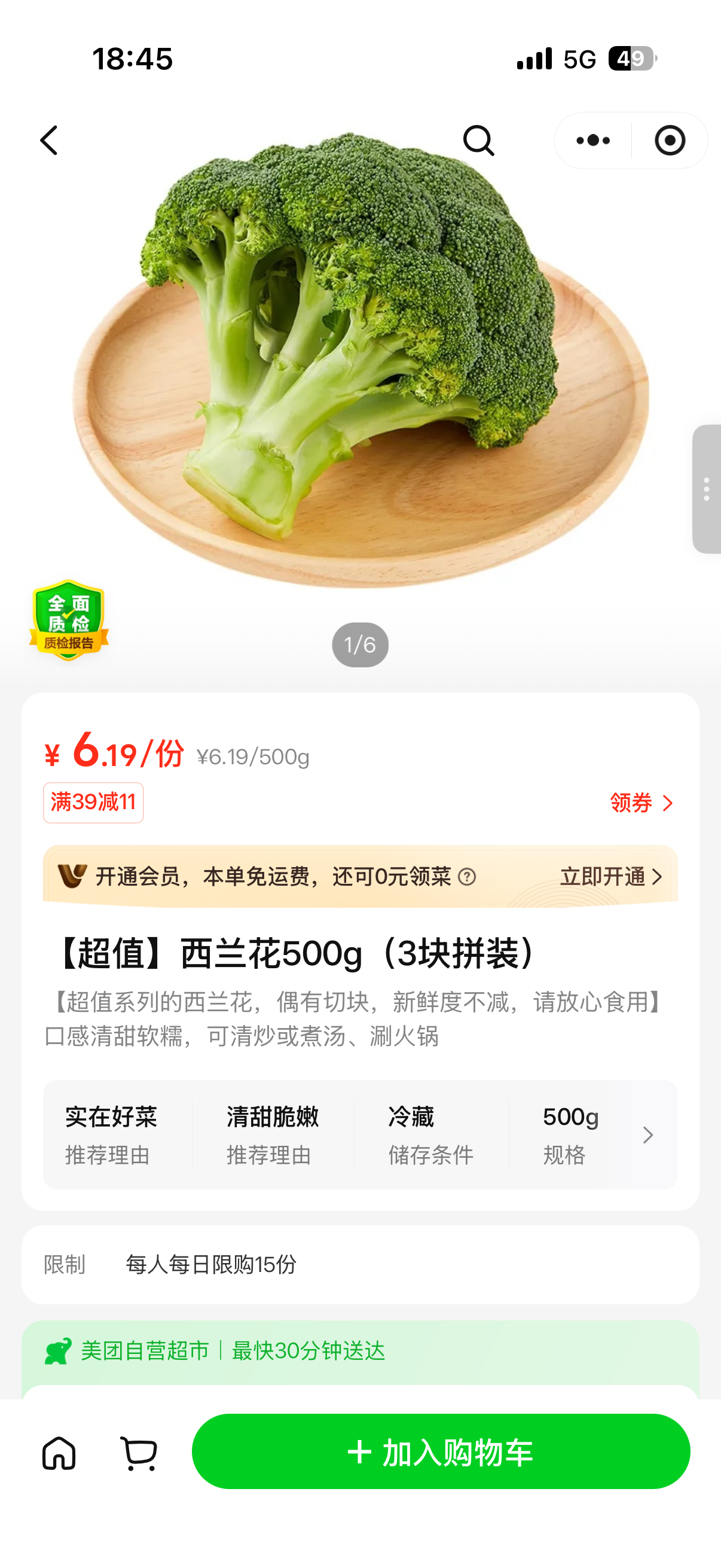
Task: Show membership info via the question mark
Action: 467,877
